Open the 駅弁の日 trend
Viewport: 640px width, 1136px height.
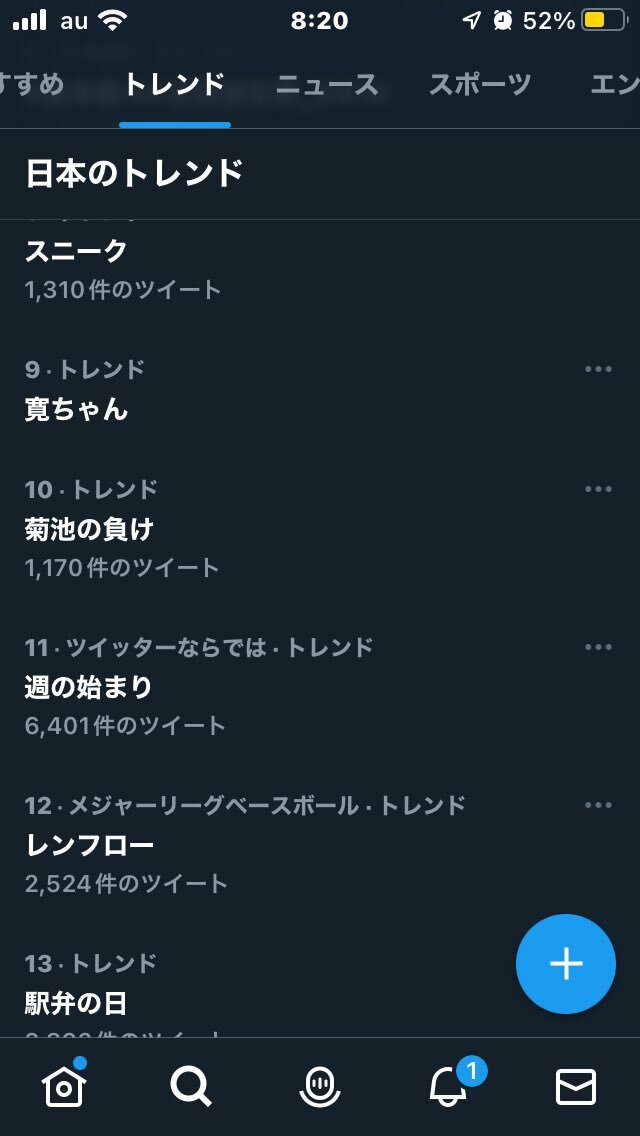[76, 1003]
